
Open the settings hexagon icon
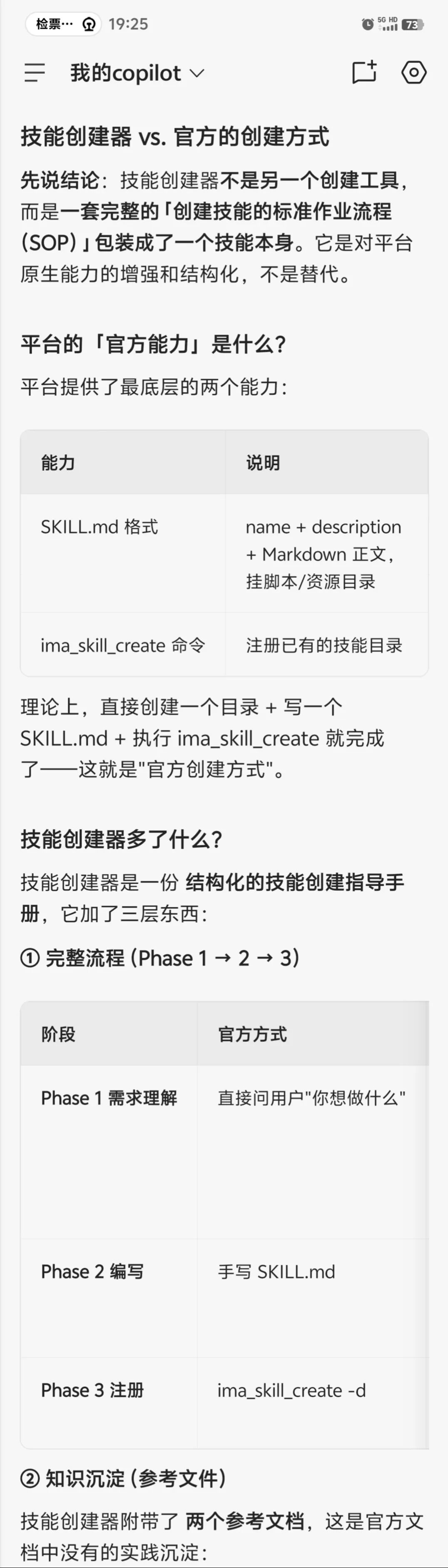click(x=414, y=72)
